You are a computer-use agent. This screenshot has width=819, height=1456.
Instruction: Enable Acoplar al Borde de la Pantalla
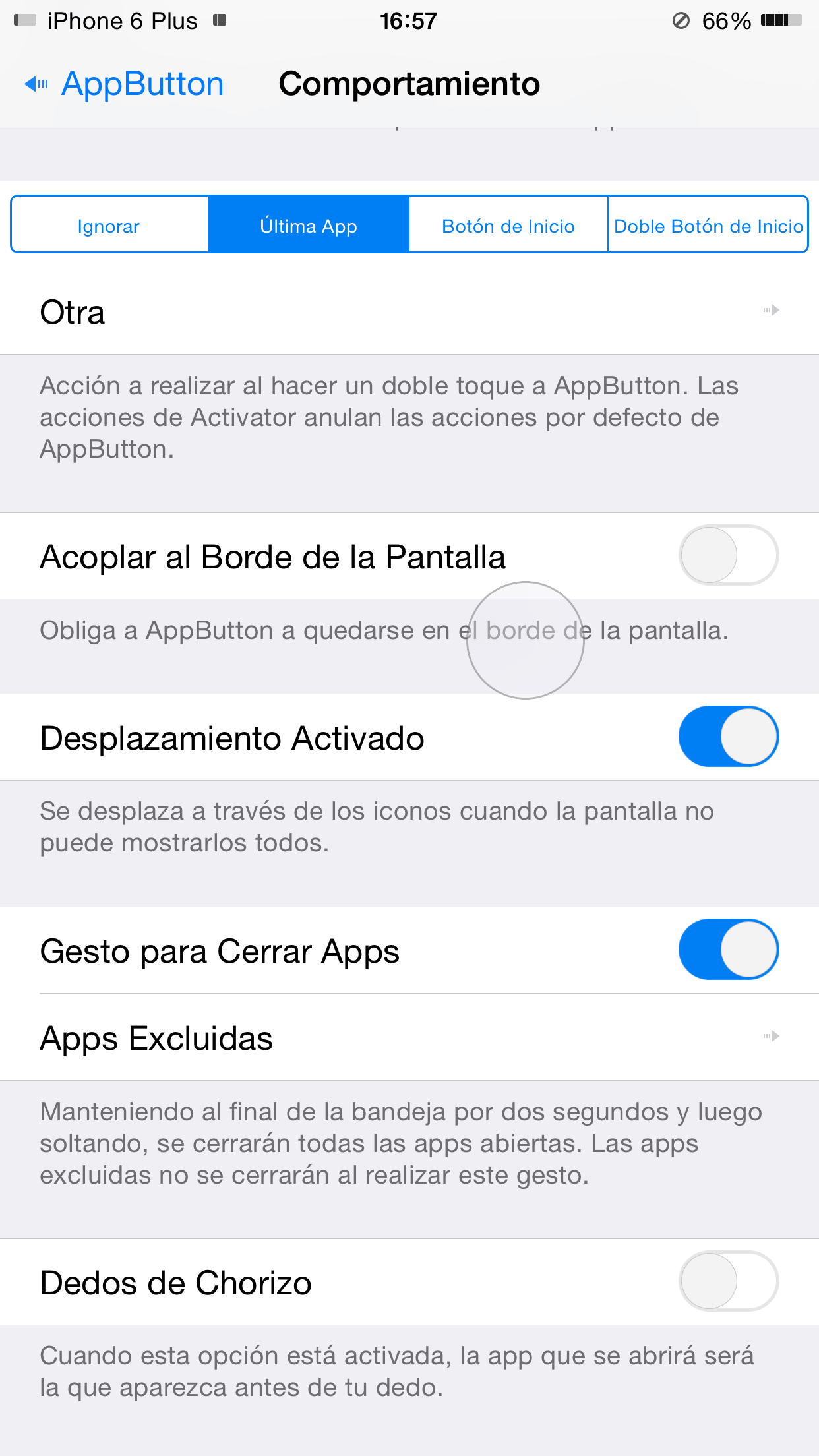coord(728,555)
